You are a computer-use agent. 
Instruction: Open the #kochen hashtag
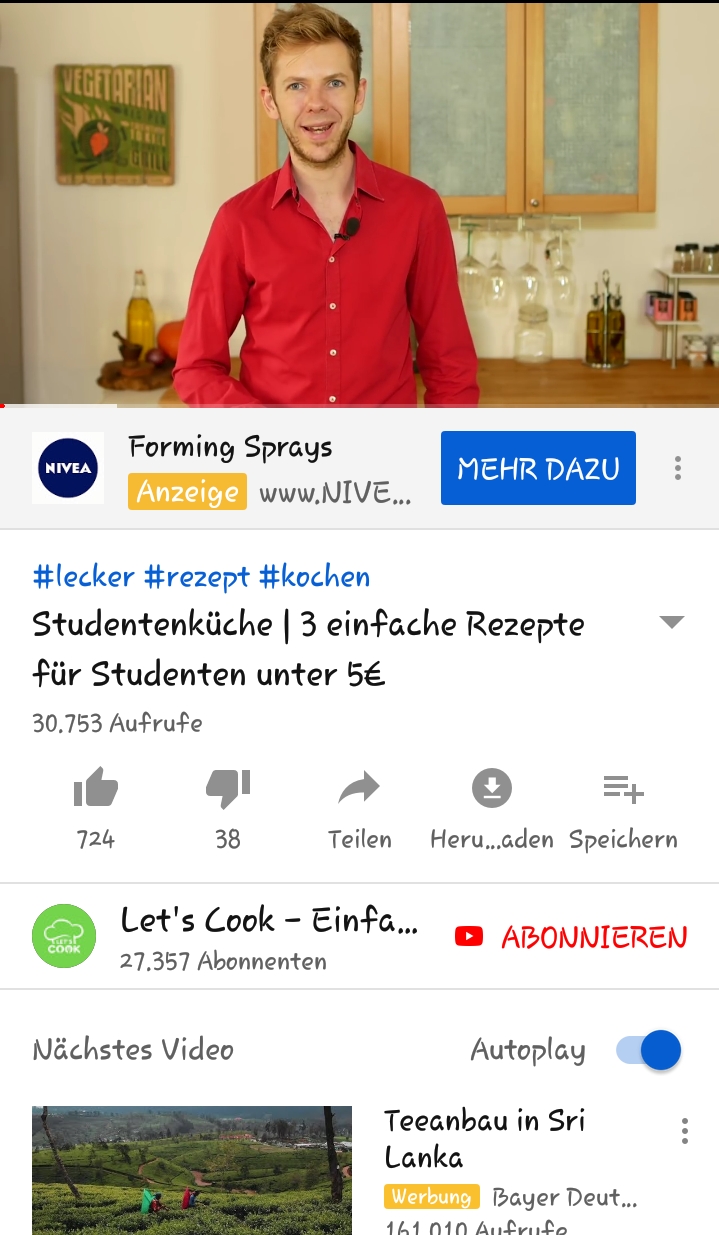click(x=314, y=577)
